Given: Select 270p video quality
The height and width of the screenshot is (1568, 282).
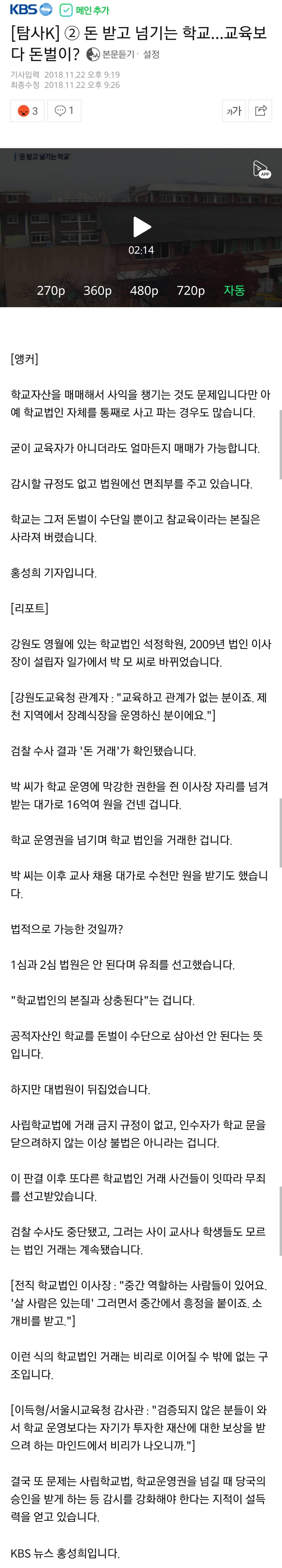Looking at the screenshot, I should 51,290.
